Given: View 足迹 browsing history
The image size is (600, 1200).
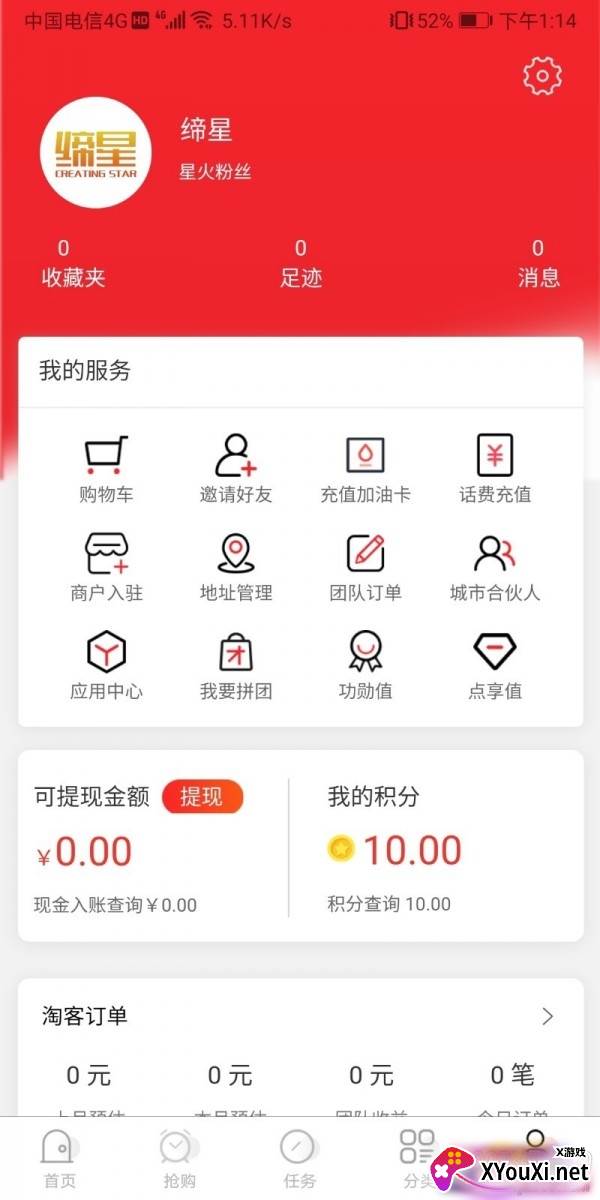Looking at the screenshot, I should tap(300, 264).
